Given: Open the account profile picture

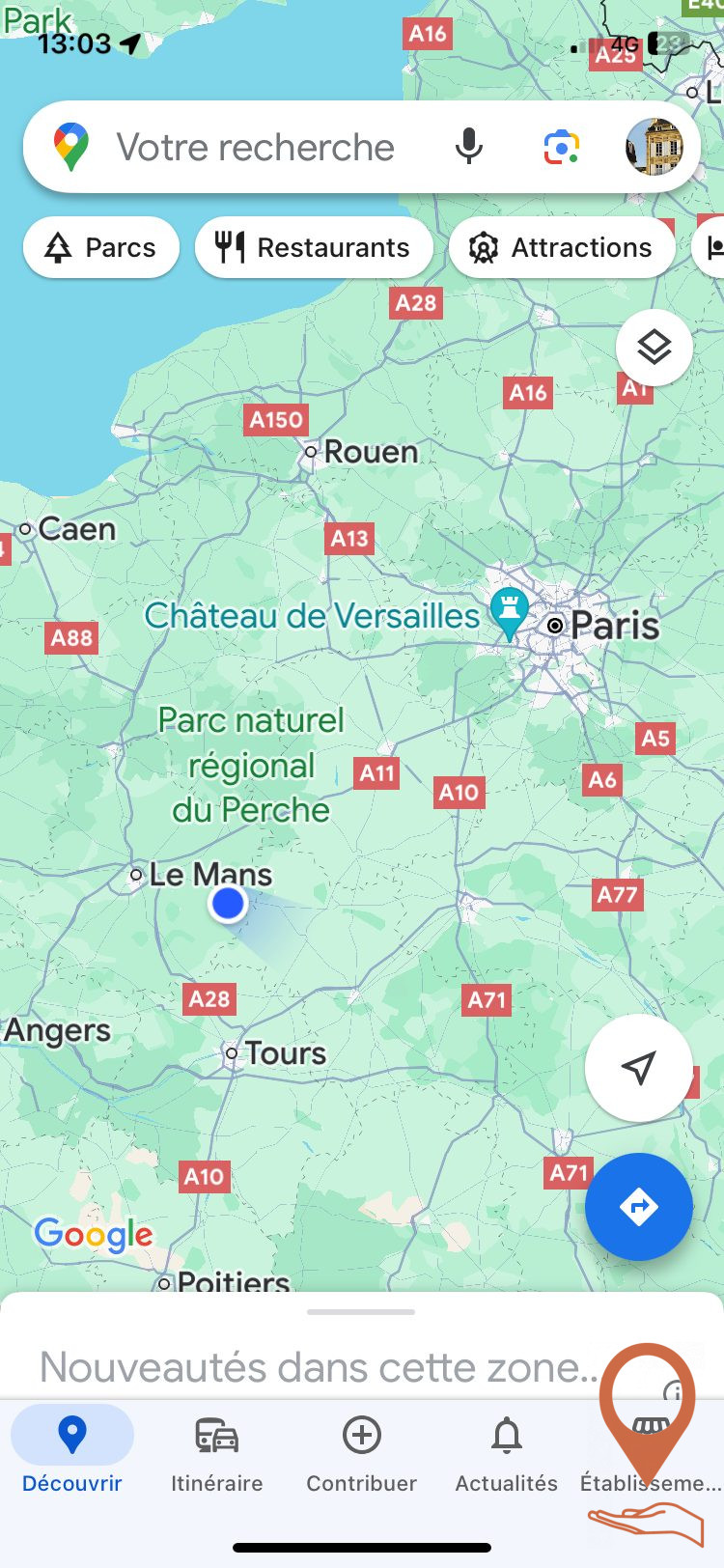Looking at the screenshot, I should point(654,148).
